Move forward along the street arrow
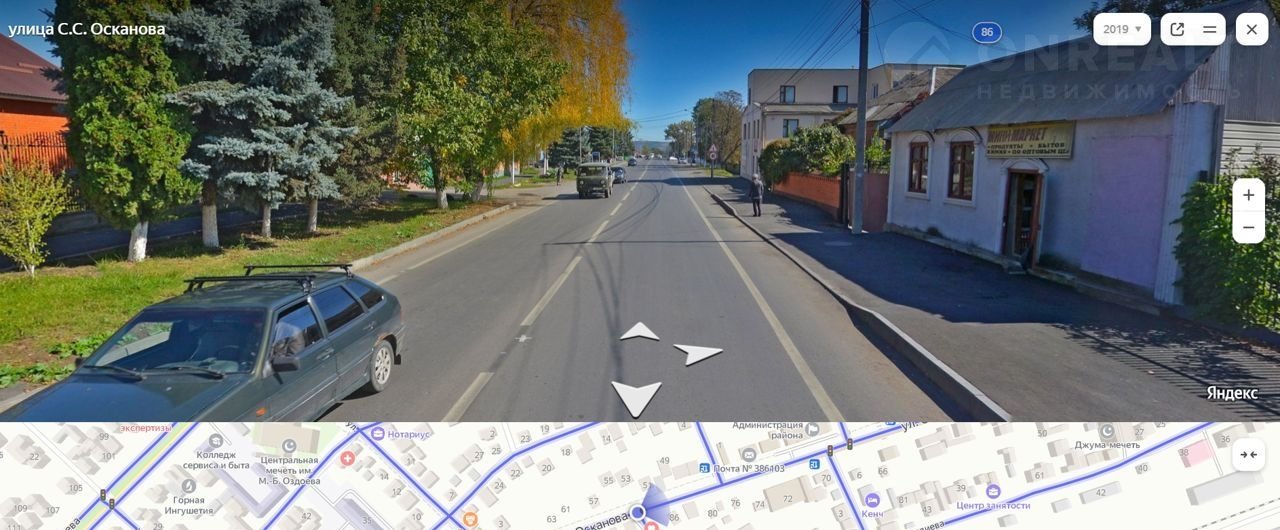Screen dimensions: 1280x530 click(639, 332)
